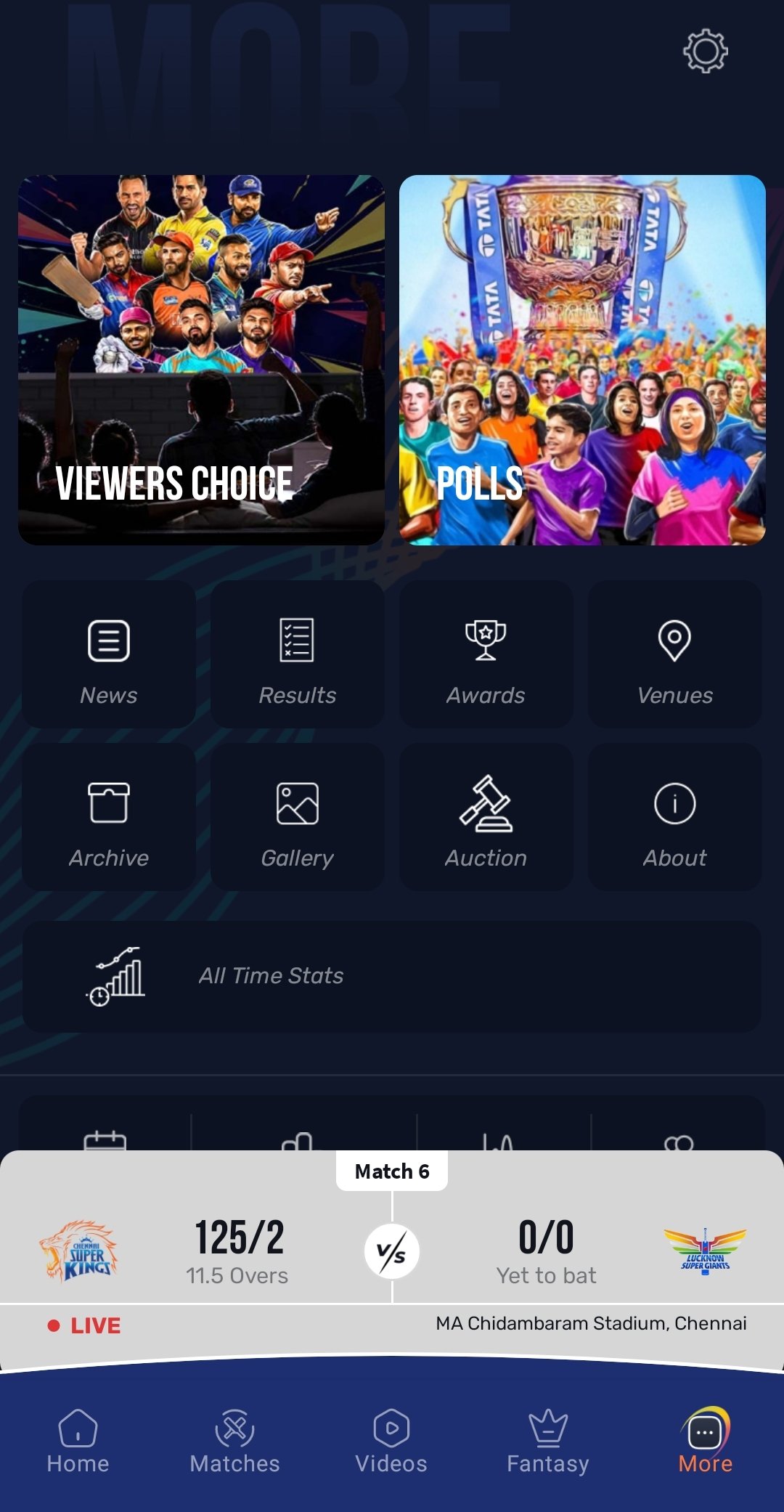Go to the Home tab
The height and width of the screenshot is (1512, 784).
78,1442
